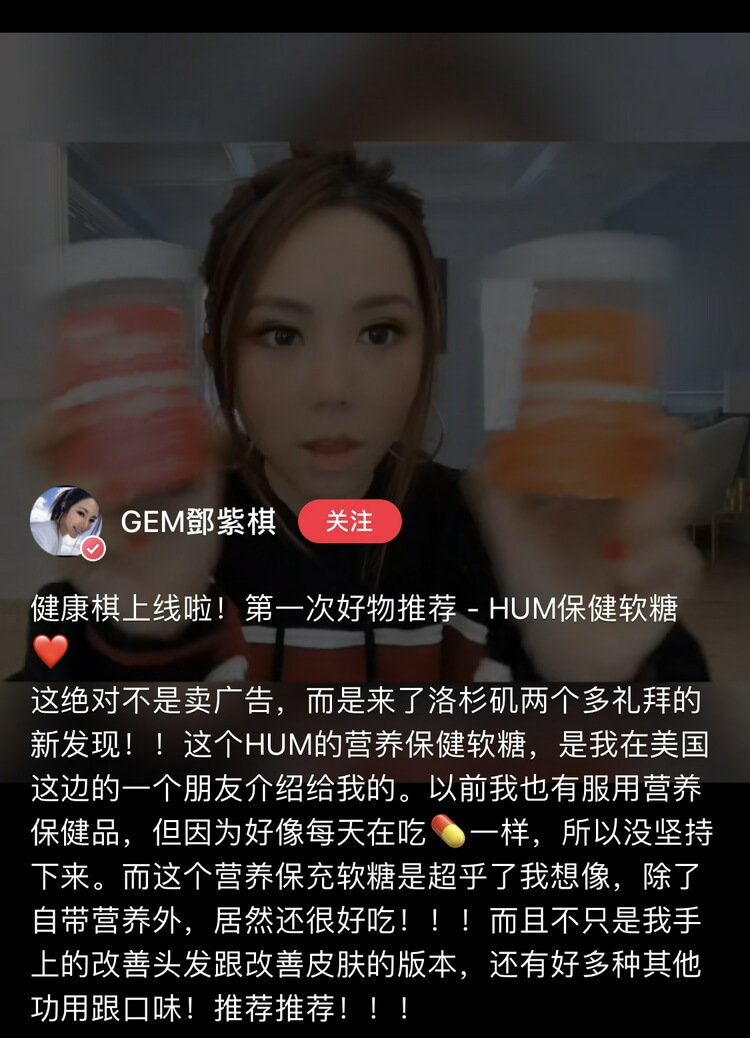This screenshot has height=1038, width=750.
Task: Follow GEM鄧紫棋 with the 关注 button
Action: point(349,522)
